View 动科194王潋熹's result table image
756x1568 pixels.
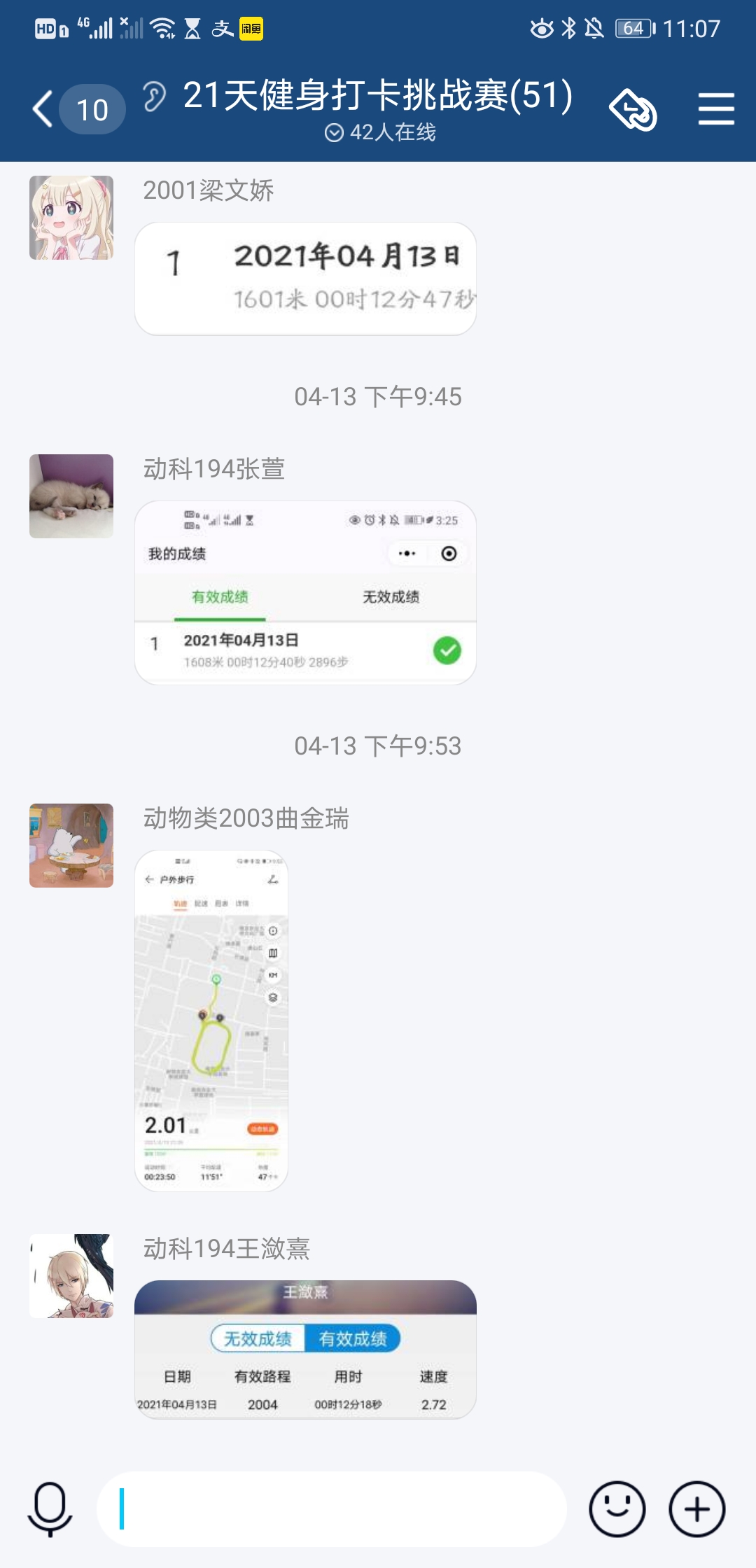click(305, 1350)
